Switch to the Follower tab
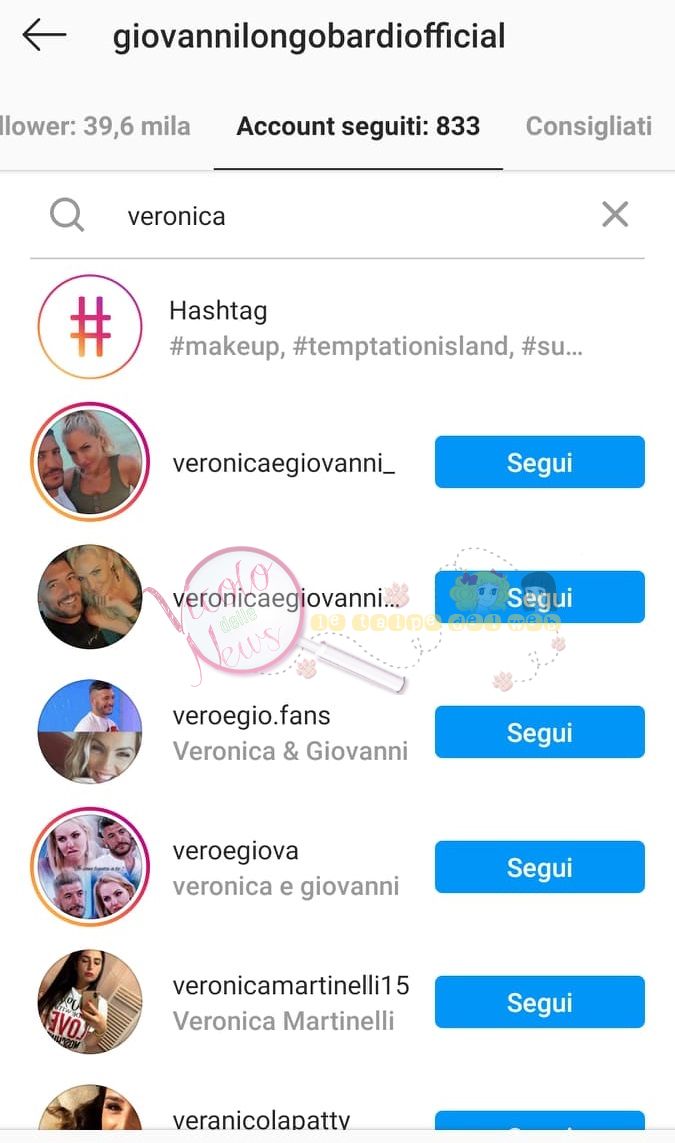The image size is (675, 1143). pos(95,127)
